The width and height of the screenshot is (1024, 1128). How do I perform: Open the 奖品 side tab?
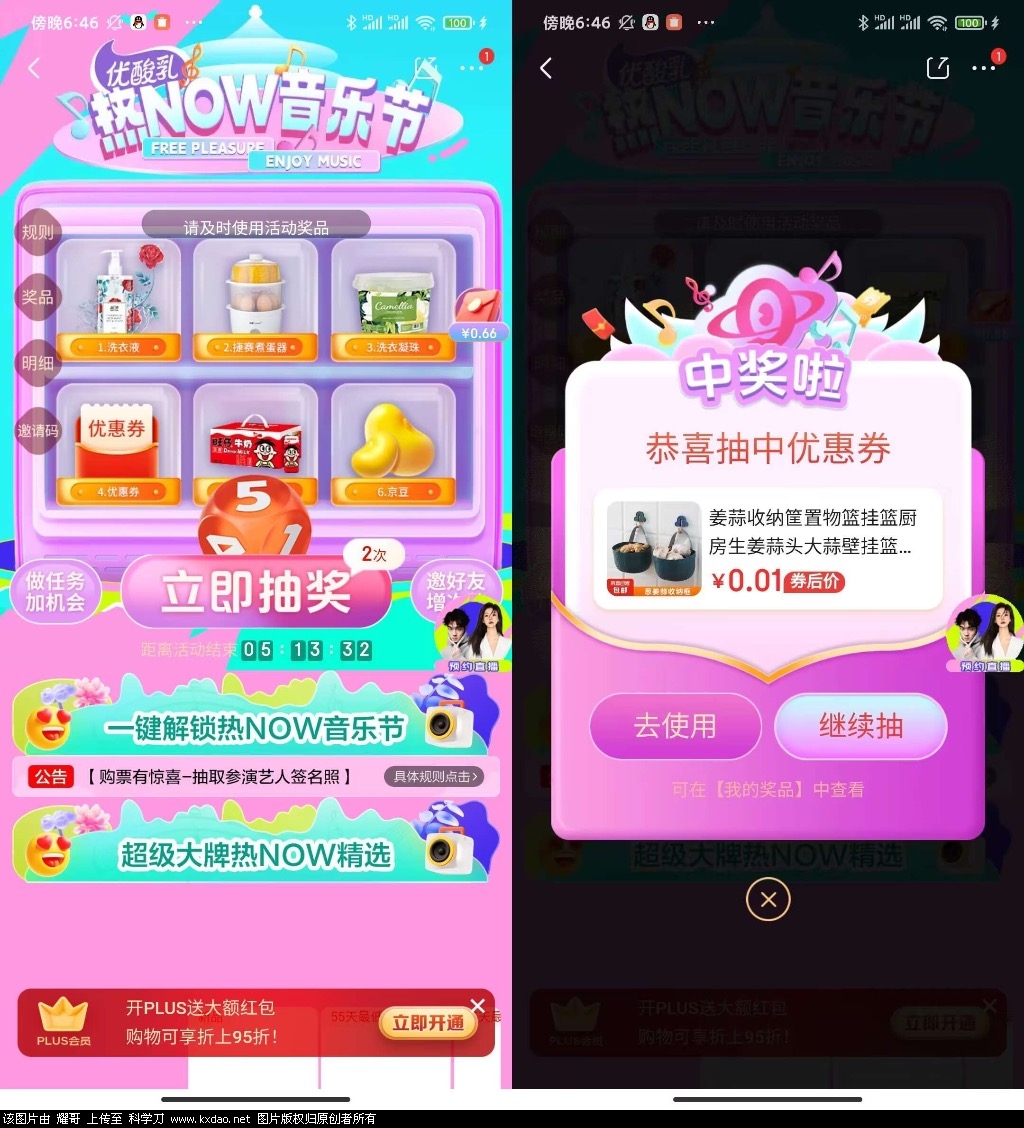click(37, 297)
